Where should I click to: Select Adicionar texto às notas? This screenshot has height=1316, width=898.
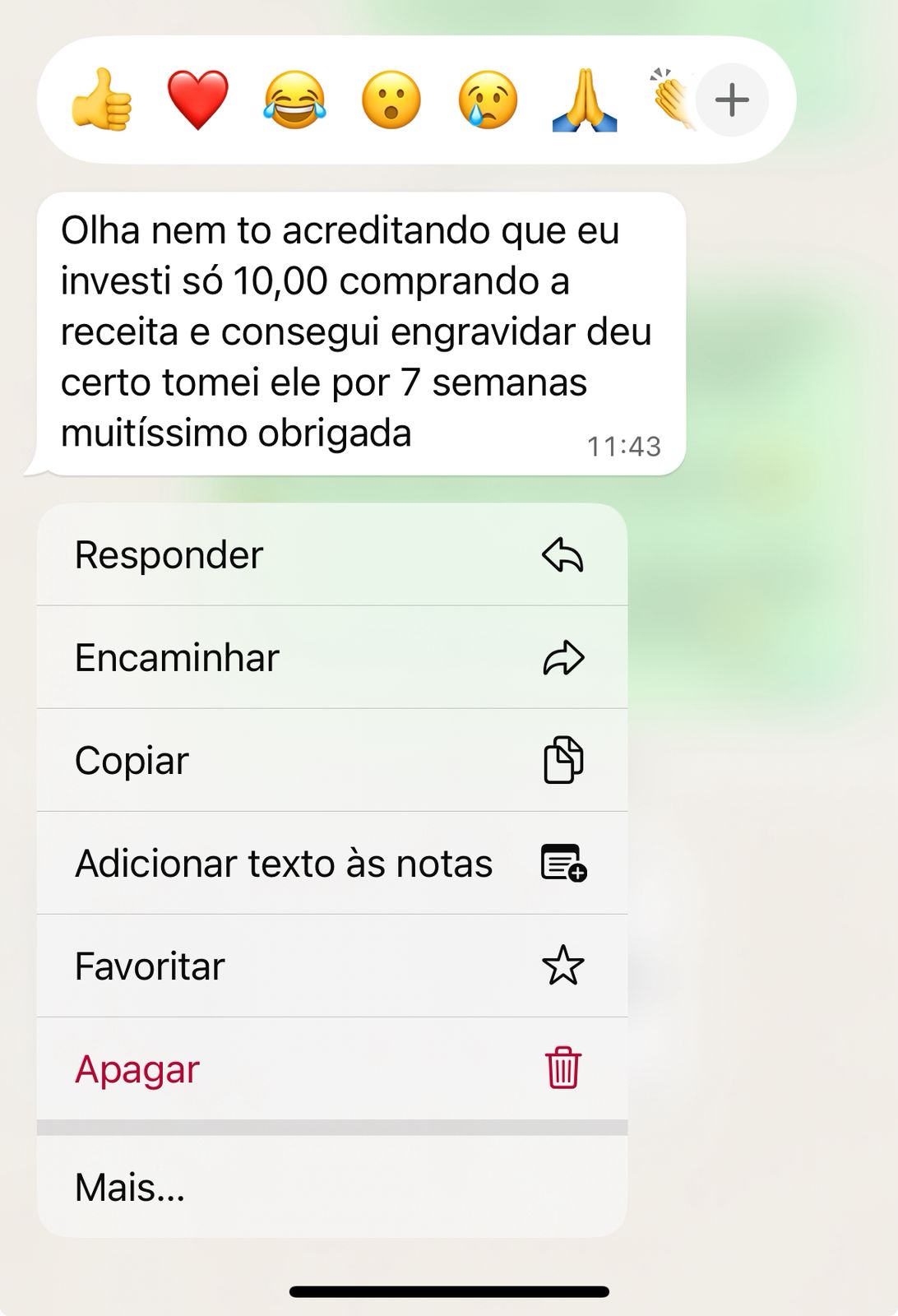click(x=331, y=864)
